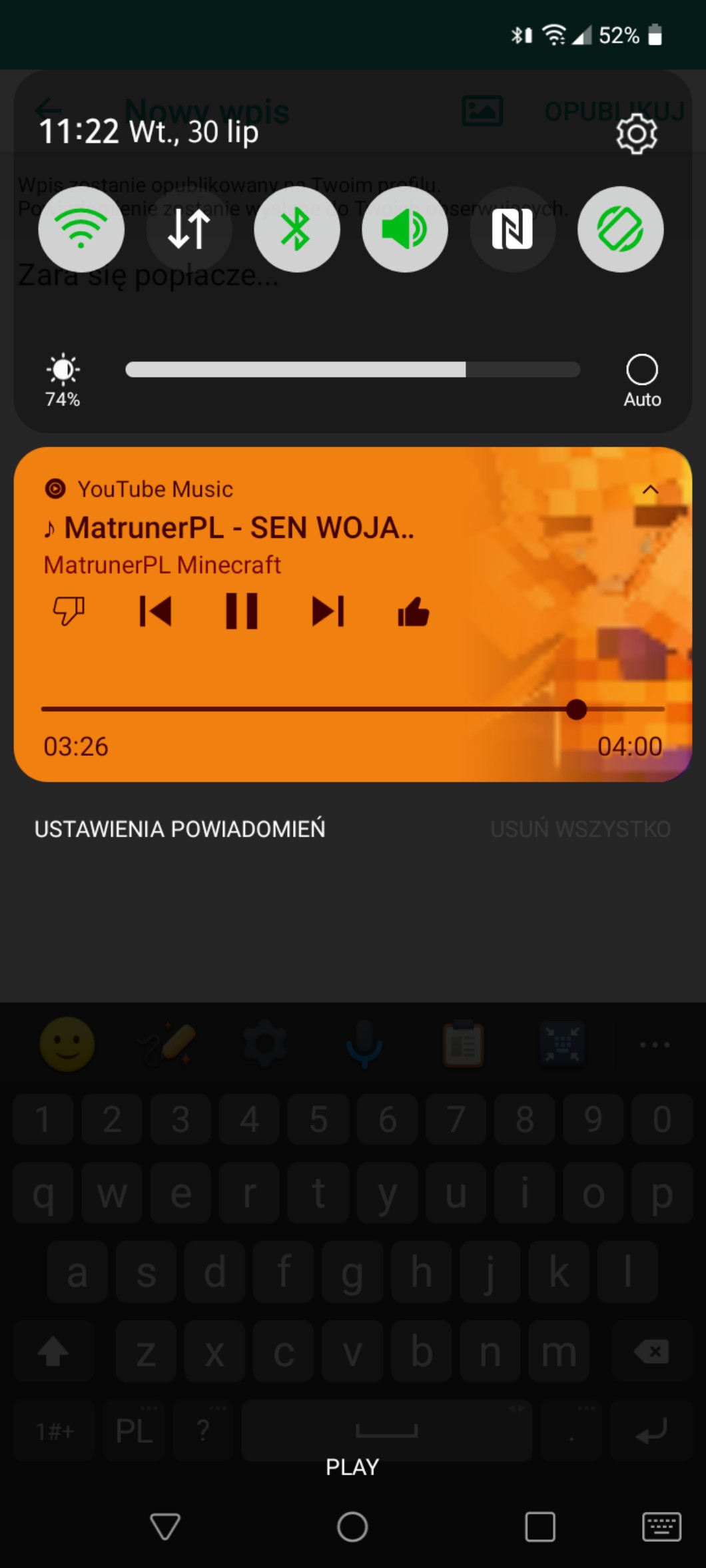706x1568 pixels.
Task: Pause the playing song
Action: click(x=241, y=611)
